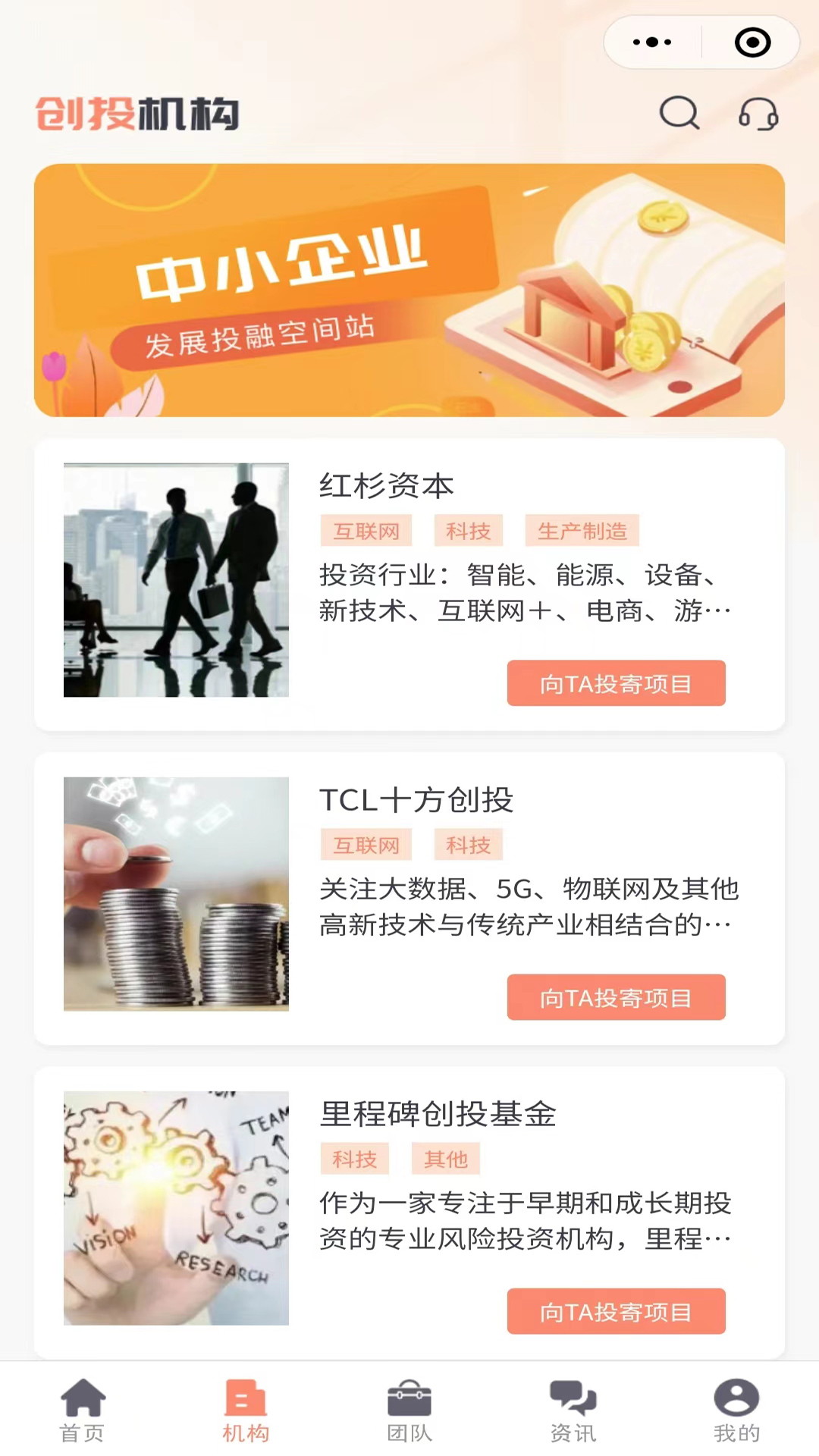Select the 机构 tab
The height and width of the screenshot is (1456, 819).
coord(246,1409)
